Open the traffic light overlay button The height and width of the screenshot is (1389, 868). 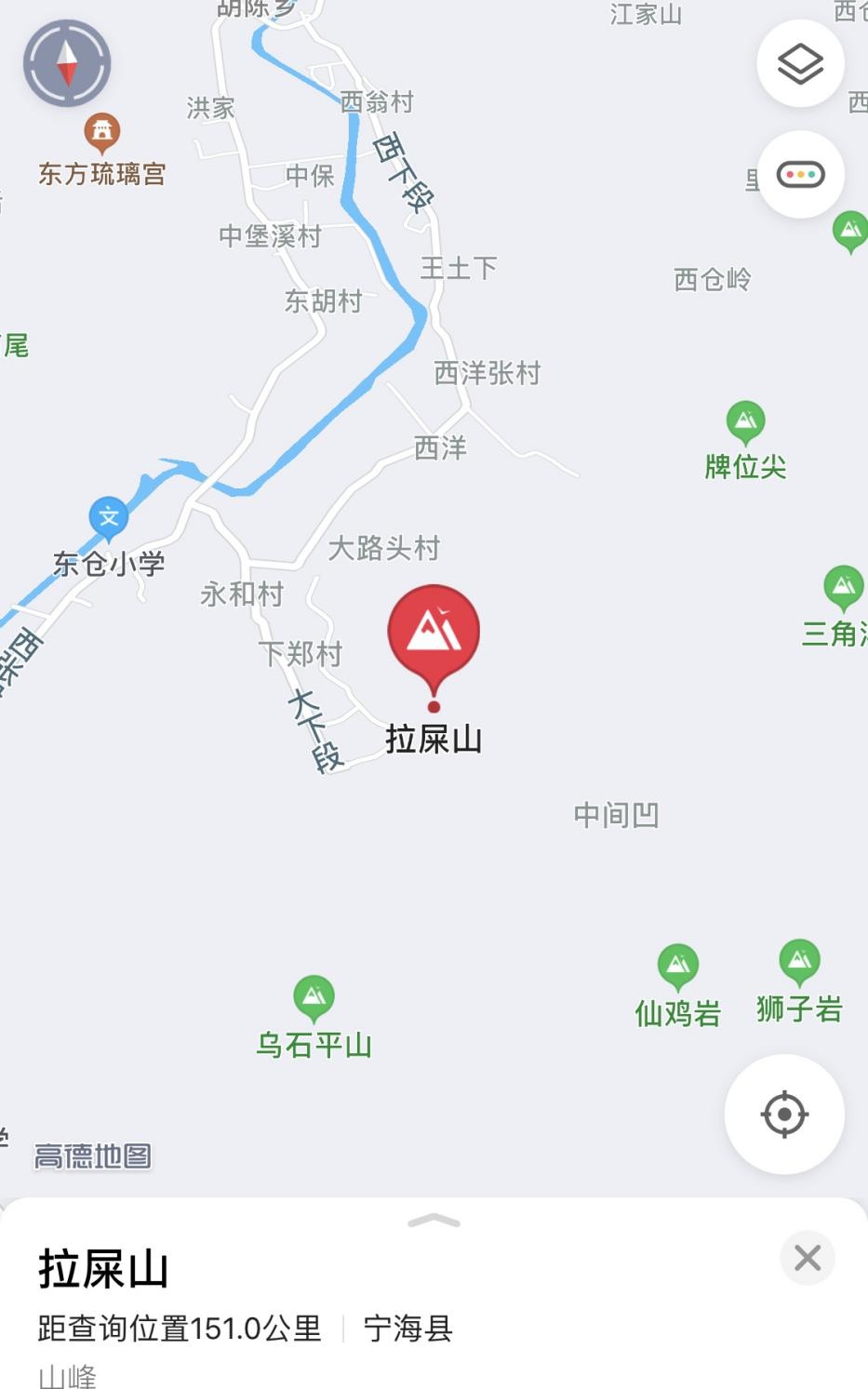(x=800, y=174)
